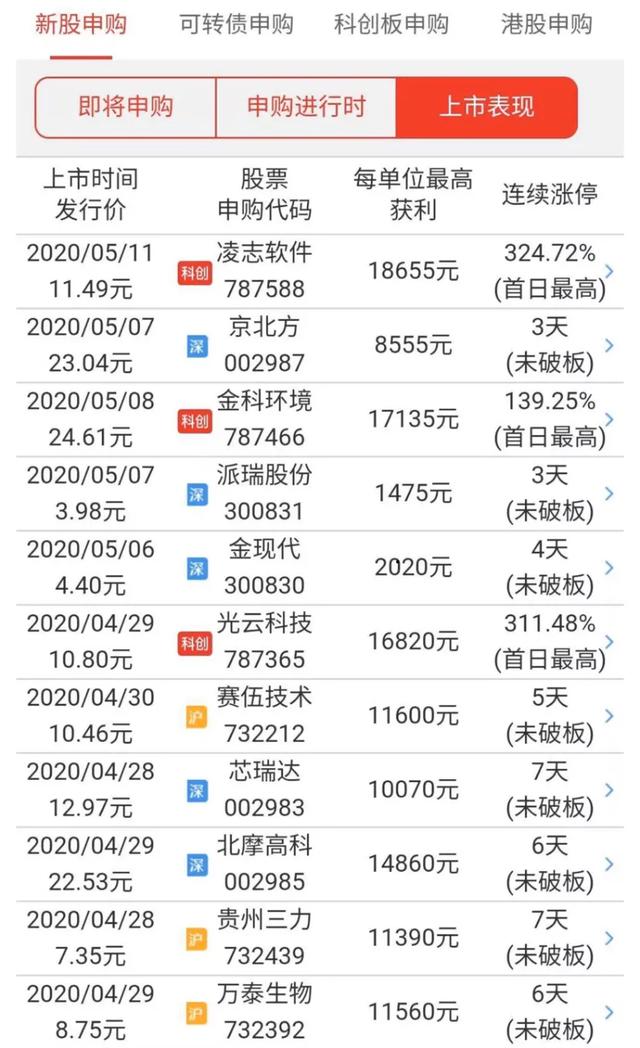Image resolution: width=640 pixels, height=1048 pixels.
Task: Open the 芯瑞达 002983 row
Action: point(320,791)
